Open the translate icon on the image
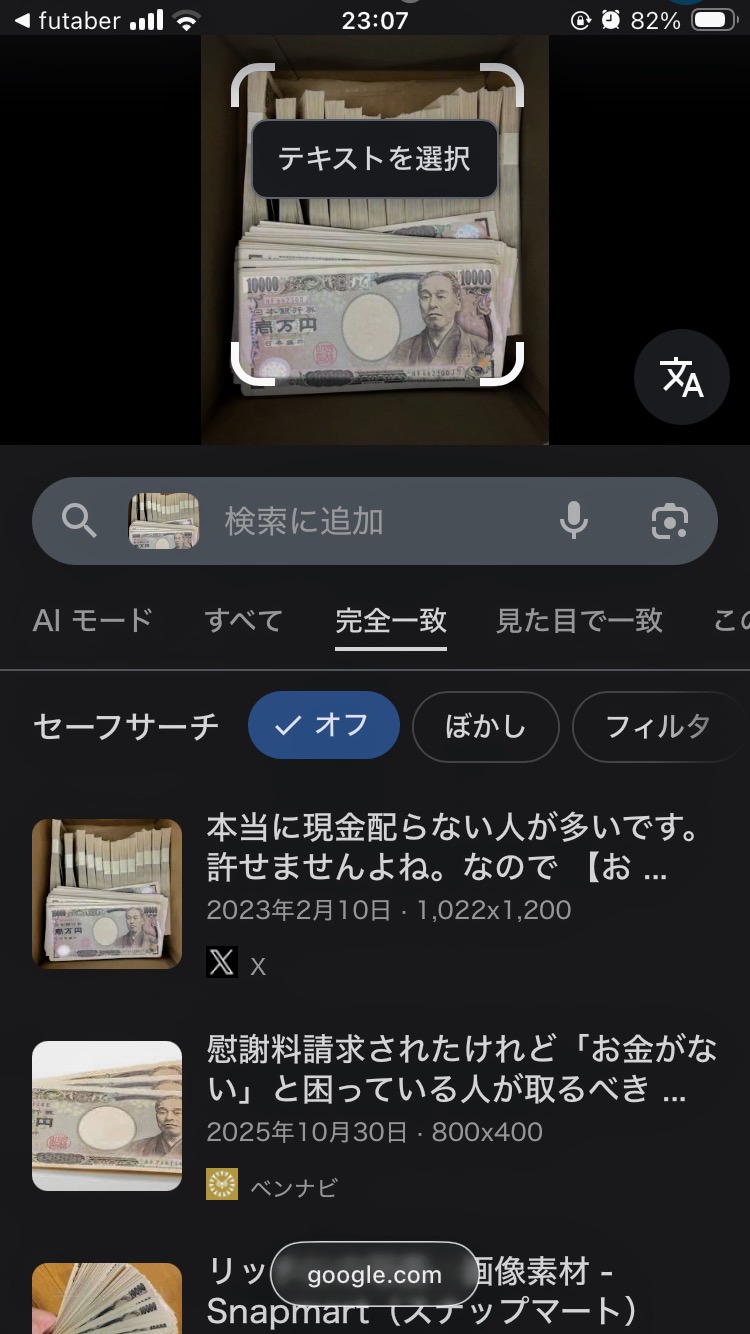This screenshot has width=750, height=1334. point(682,376)
